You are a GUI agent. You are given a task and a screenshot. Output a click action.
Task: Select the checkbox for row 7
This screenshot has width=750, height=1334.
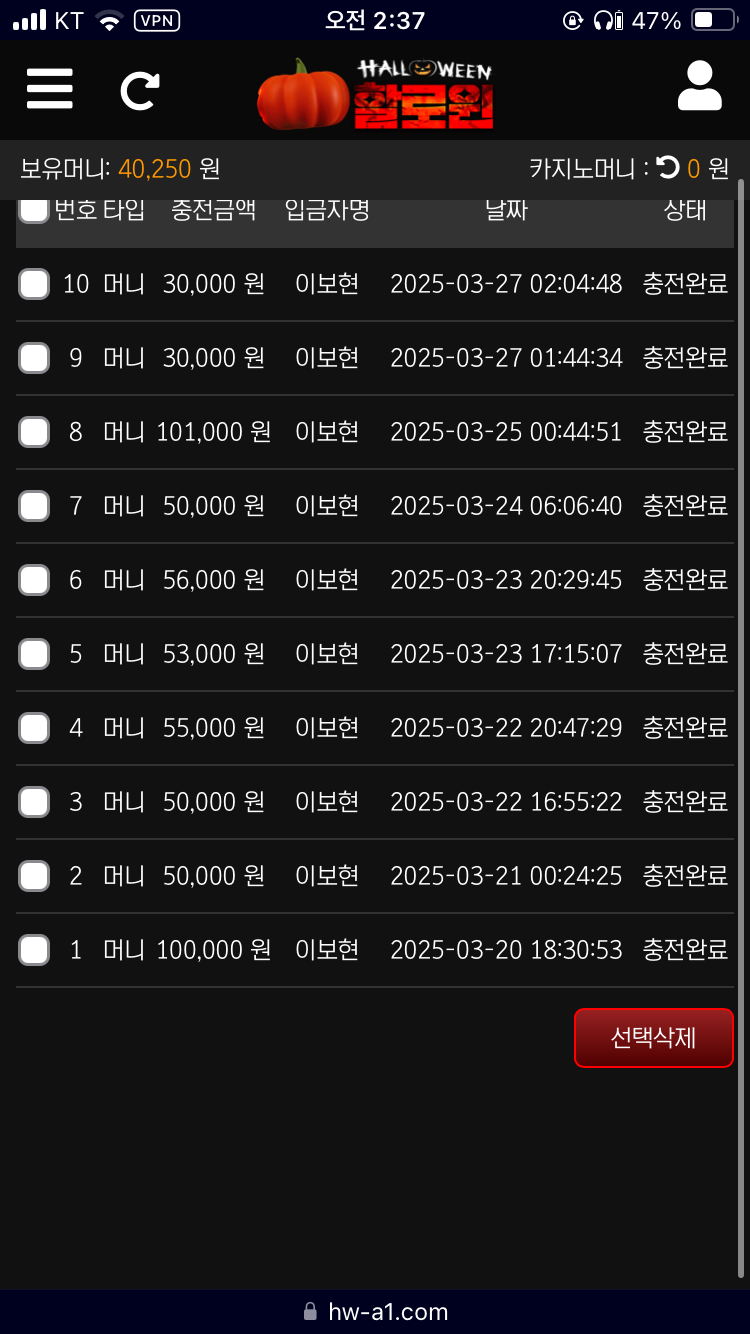pyautogui.click(x=34, y=506)
